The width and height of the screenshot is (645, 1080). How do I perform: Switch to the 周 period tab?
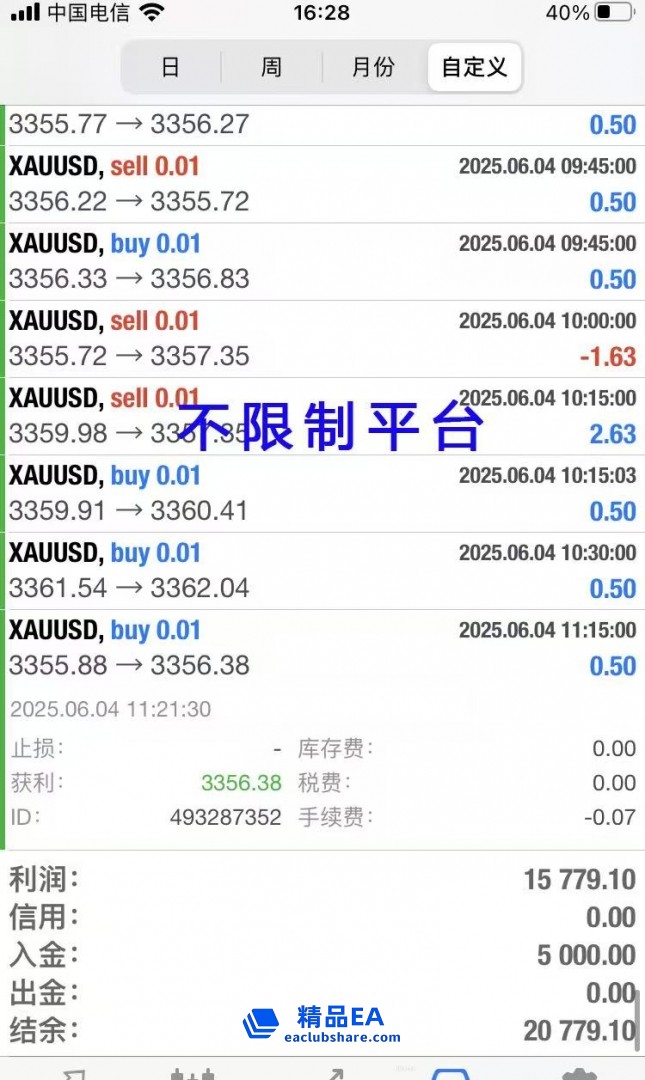click(271, 67)
